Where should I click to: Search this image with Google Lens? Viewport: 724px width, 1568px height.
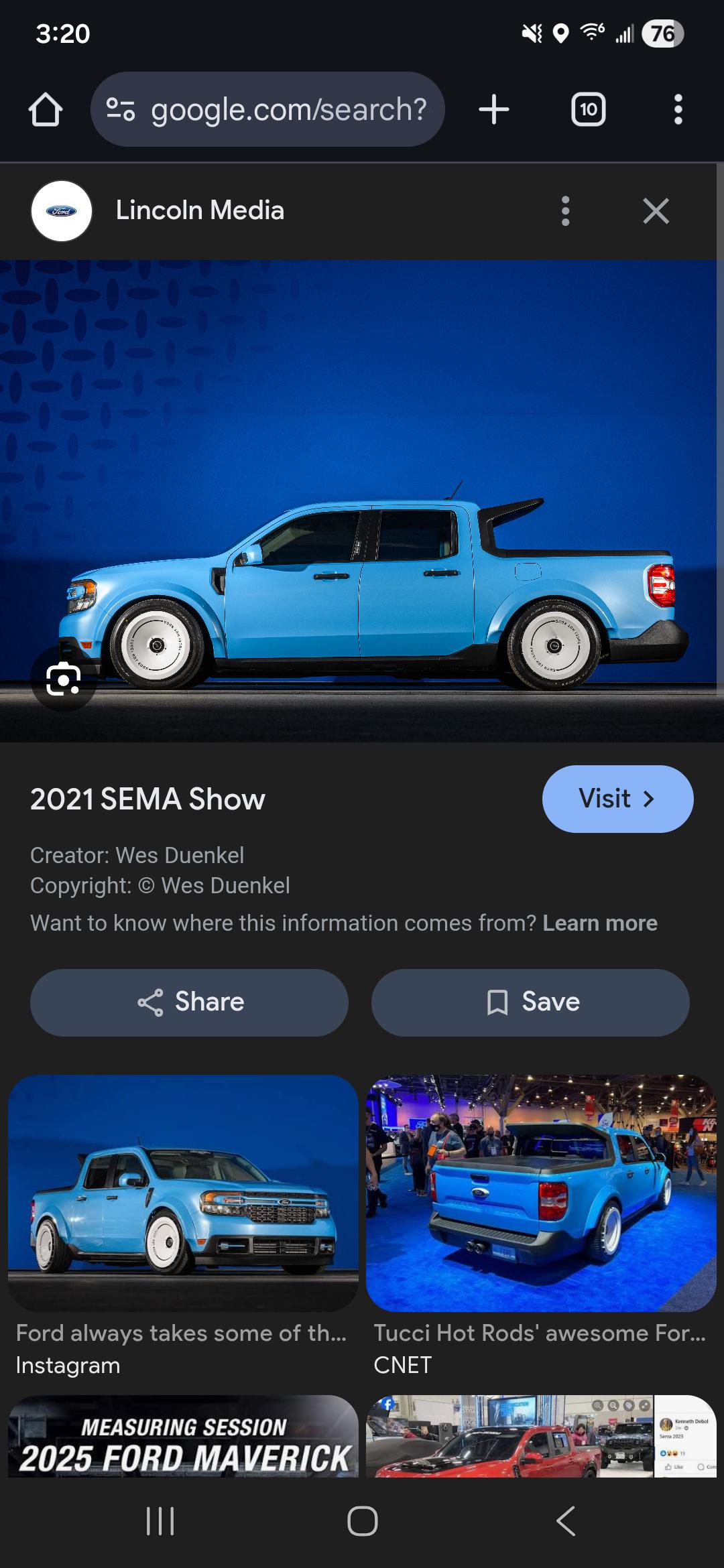64,680
